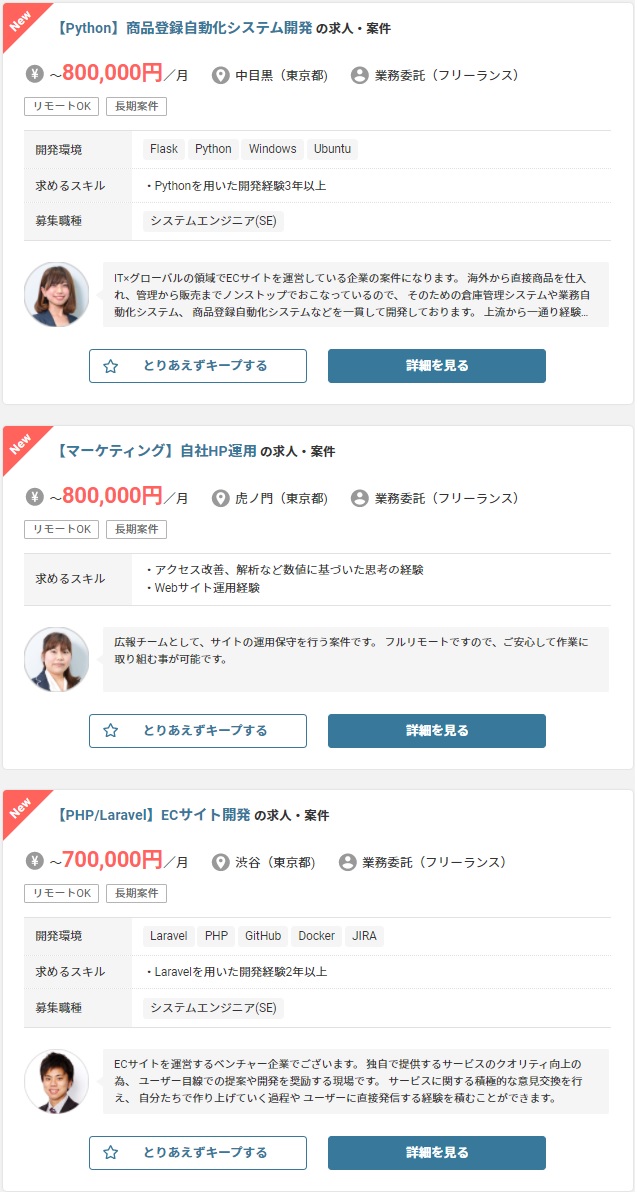
Task: Open the PHP/Laravel ECサイト開発 job title
Action: [x=154, y=815]
